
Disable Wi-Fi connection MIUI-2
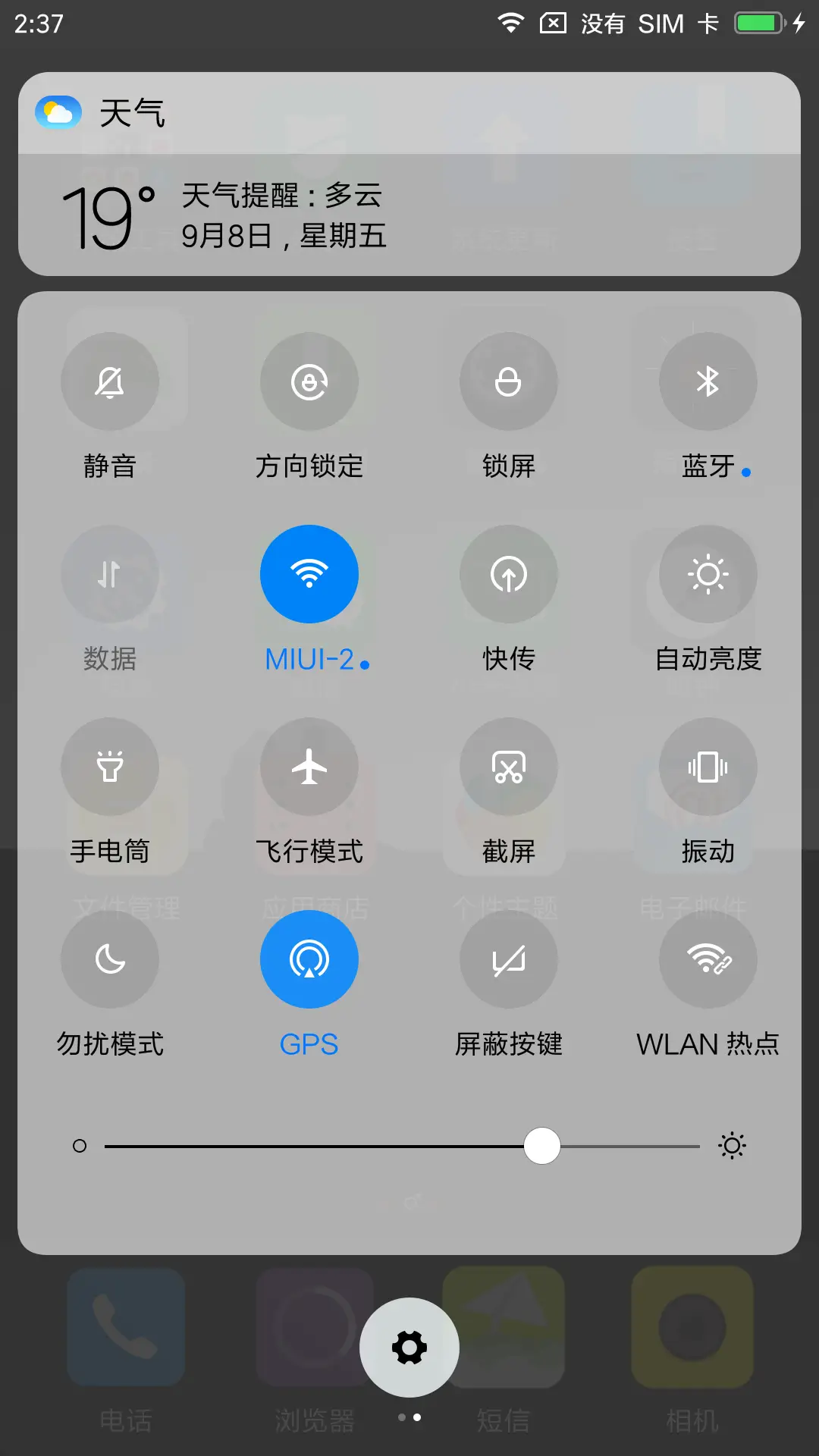coord(309,574)
